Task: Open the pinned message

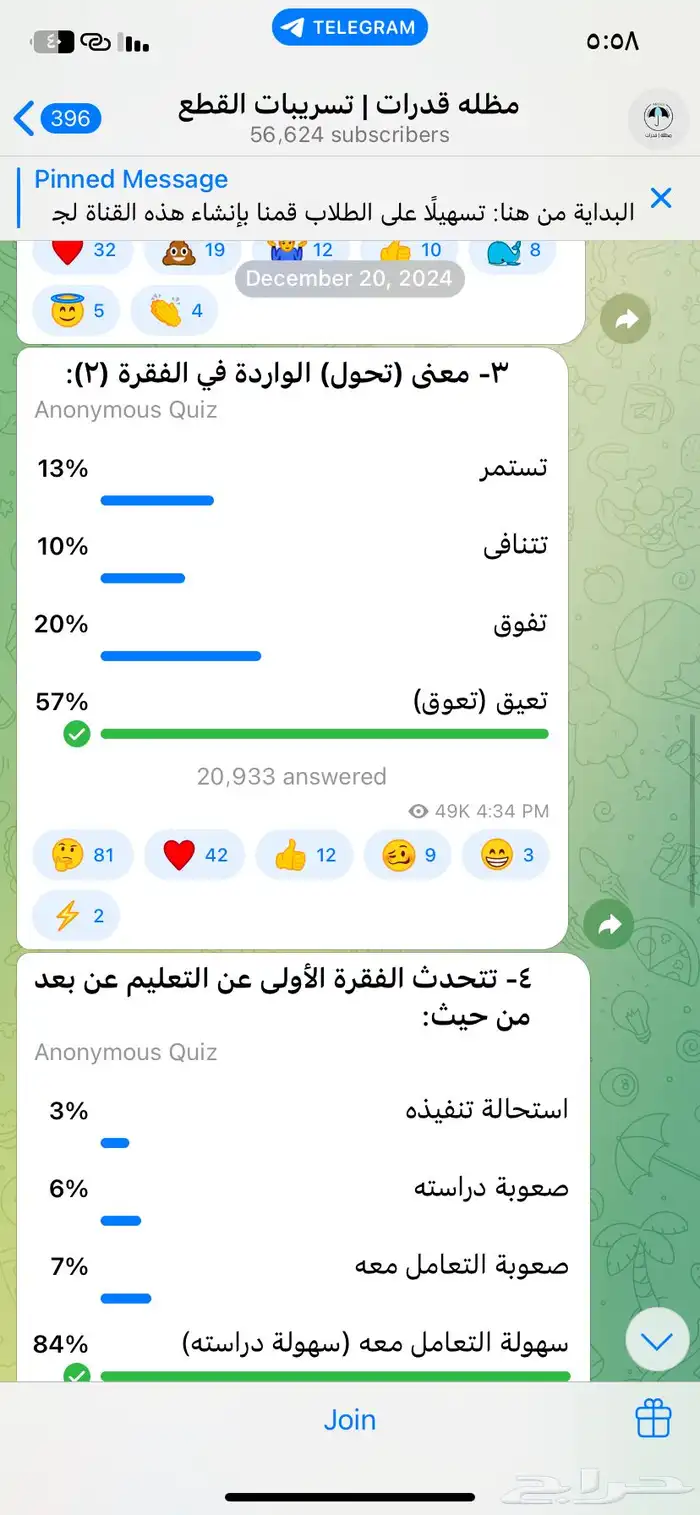Action: 330,197
